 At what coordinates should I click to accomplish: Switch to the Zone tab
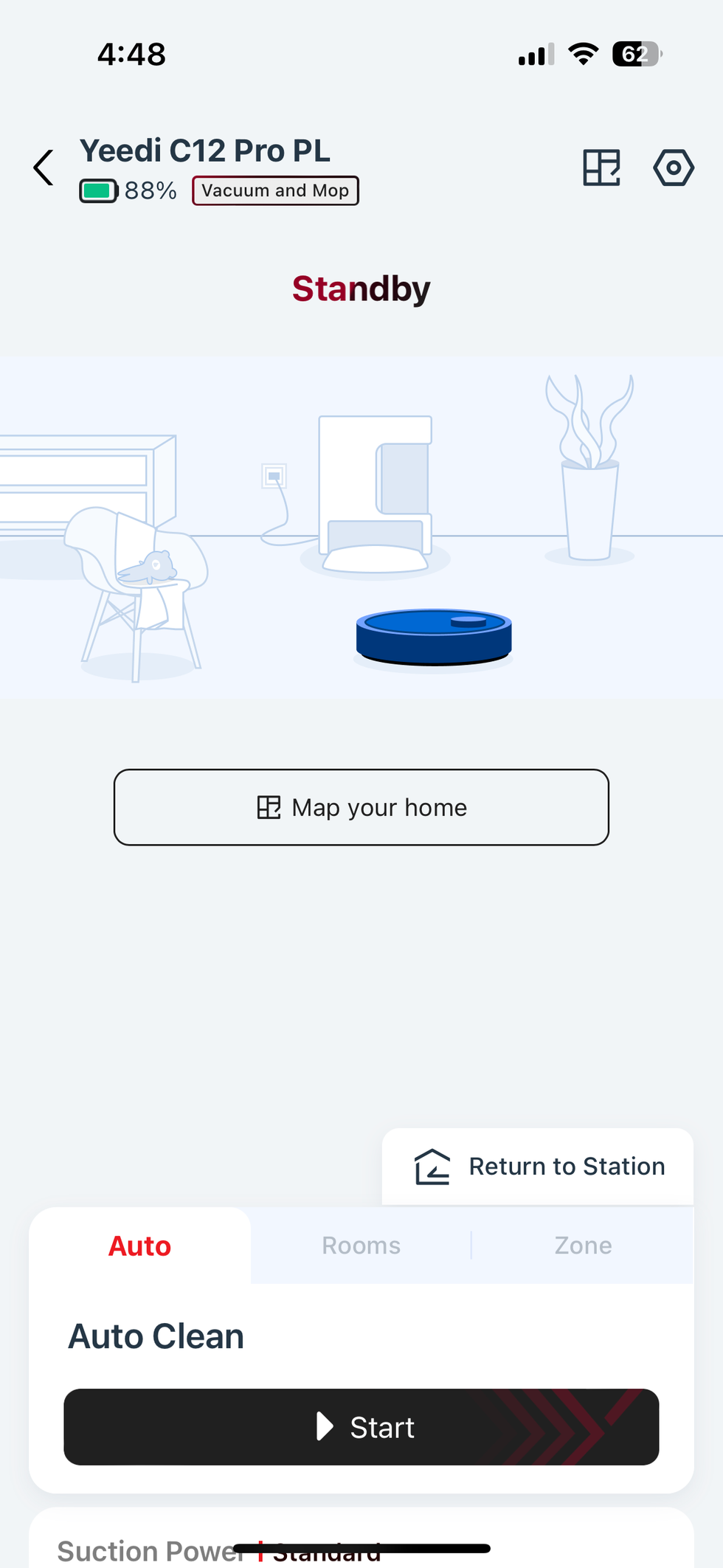(x=583, y=1245)
